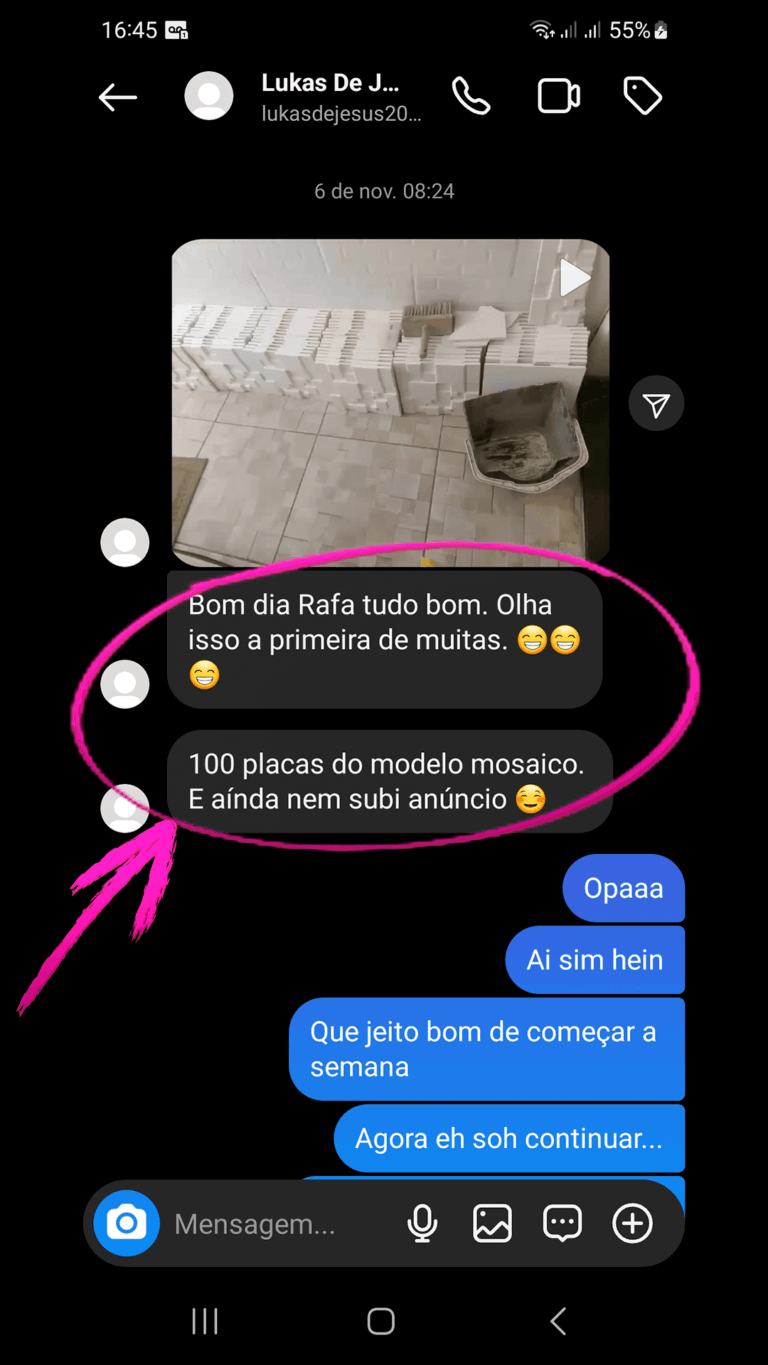Open Lukas De Jesus profile picture
Screen dimensions: 768x1365
tap(208, 95)
